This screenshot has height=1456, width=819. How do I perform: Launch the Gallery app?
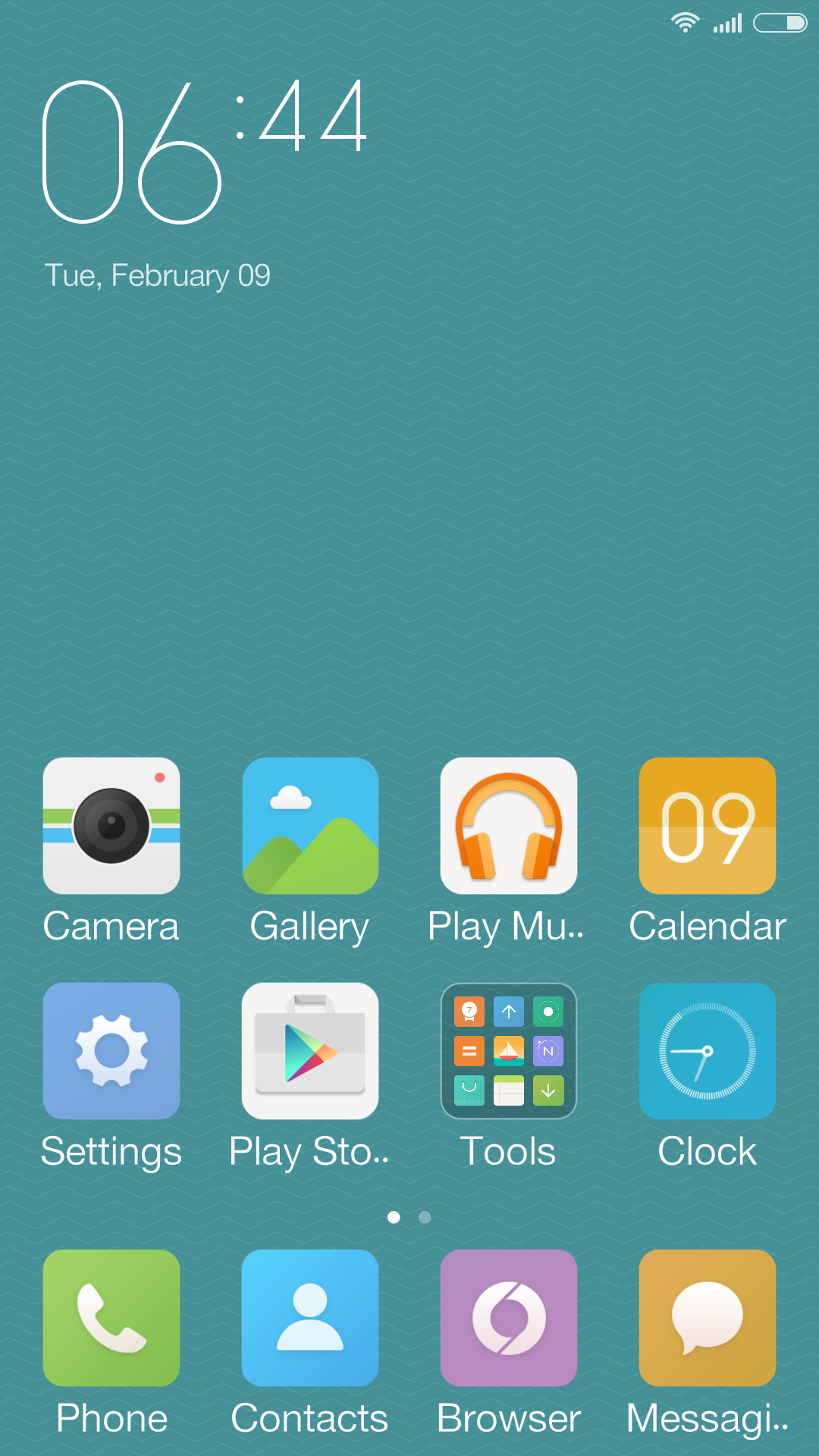[x=310, y=826]
